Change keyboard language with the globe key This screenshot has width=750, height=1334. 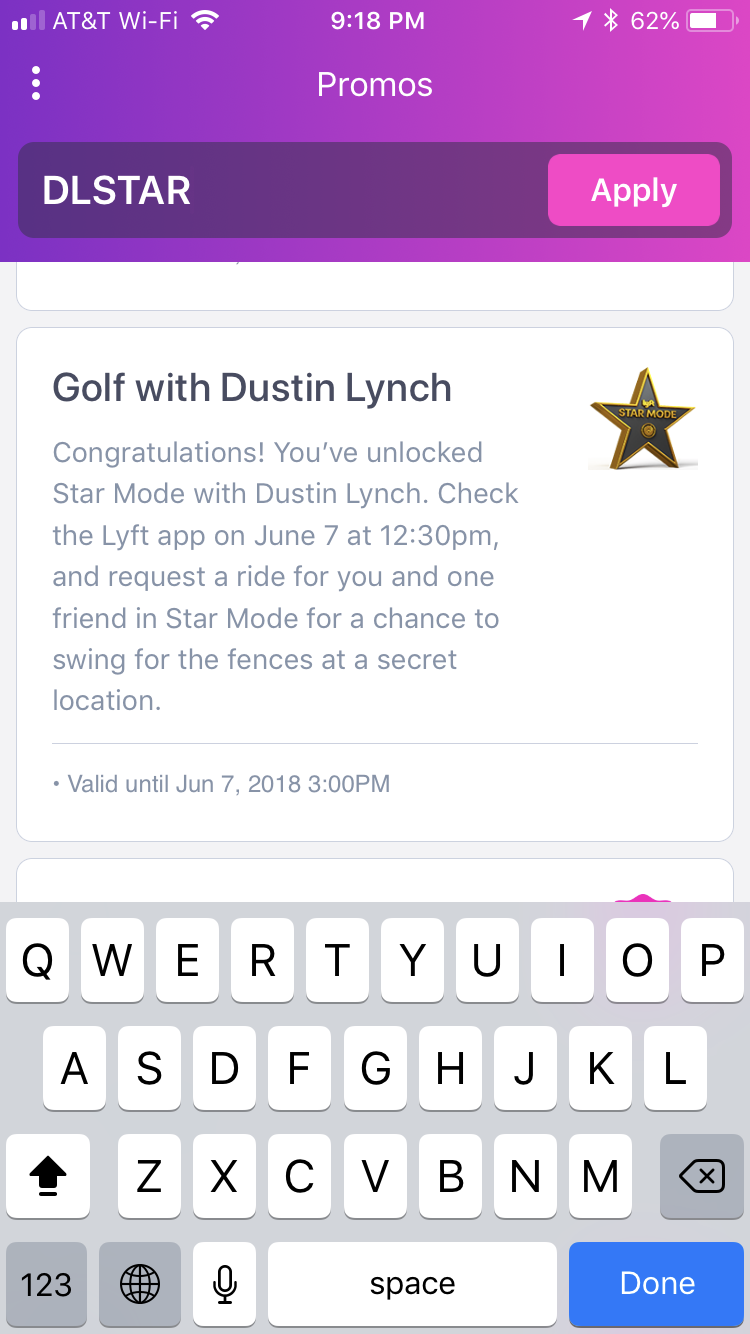coord(139,1284)
